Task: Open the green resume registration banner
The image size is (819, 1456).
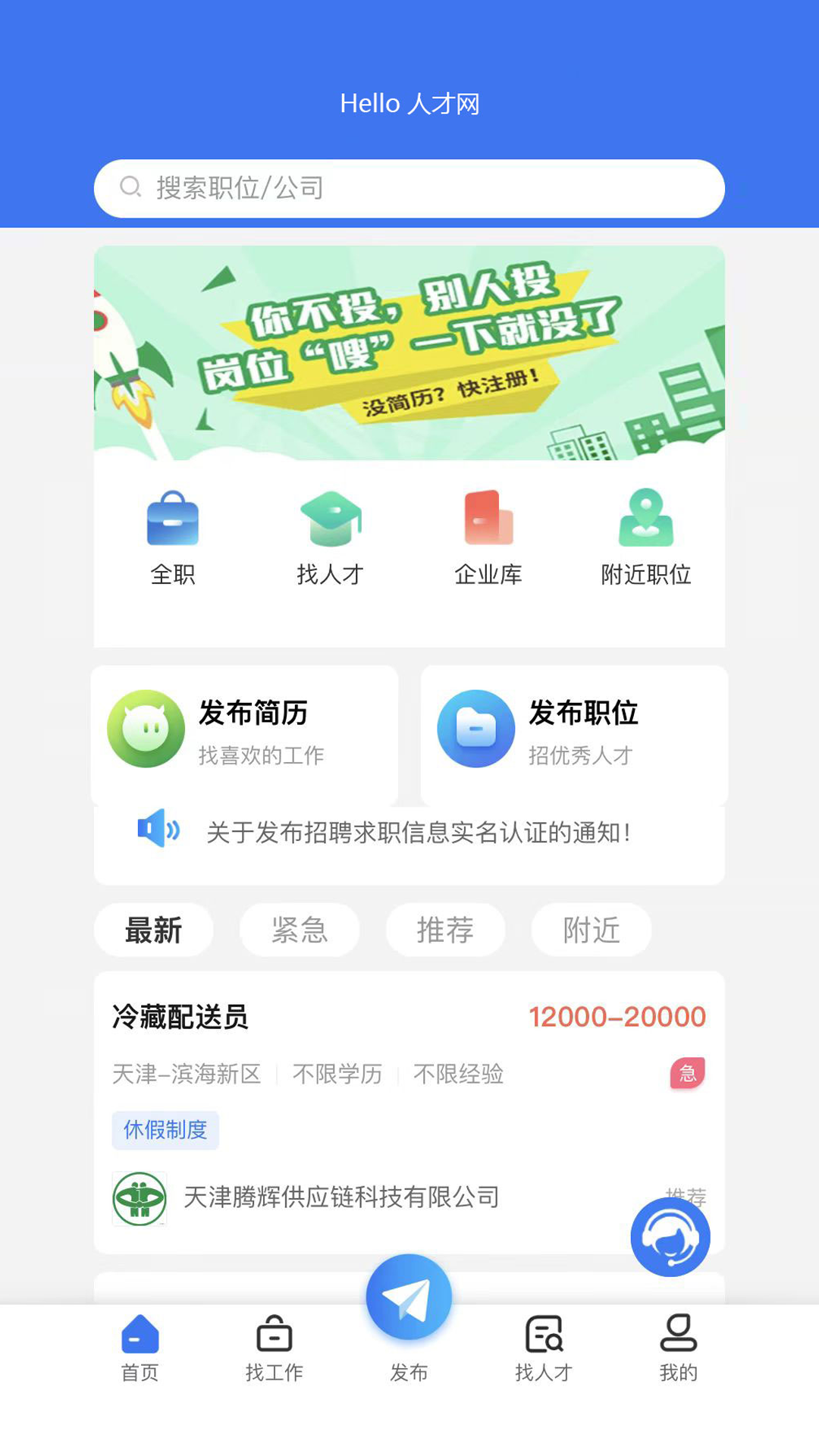Action: [x=409, y=353]
